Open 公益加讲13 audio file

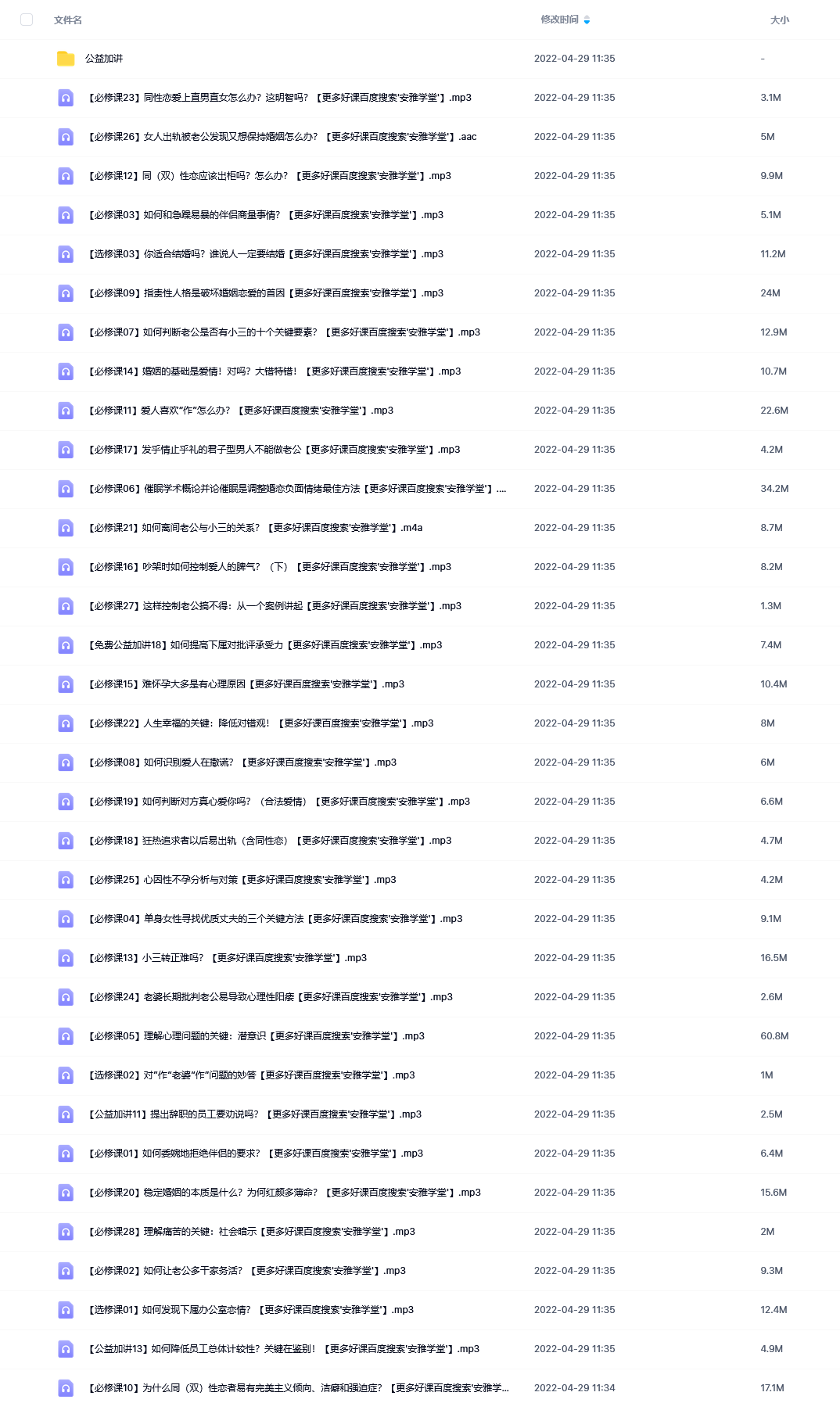(283, 1349)
